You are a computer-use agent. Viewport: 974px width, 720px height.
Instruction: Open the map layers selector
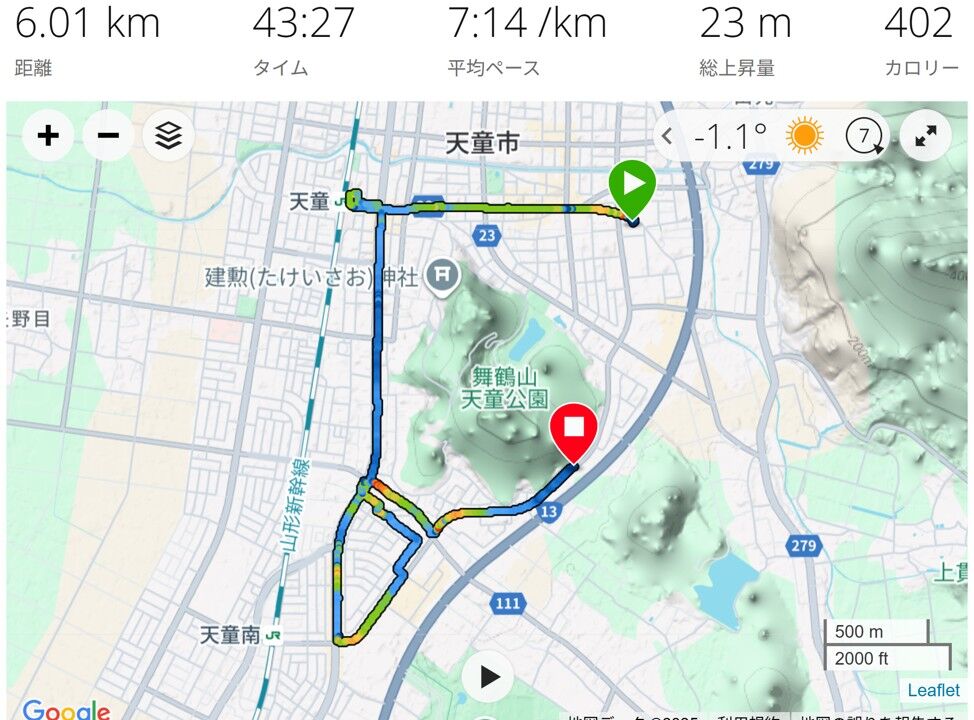click(x=168, y=136)
